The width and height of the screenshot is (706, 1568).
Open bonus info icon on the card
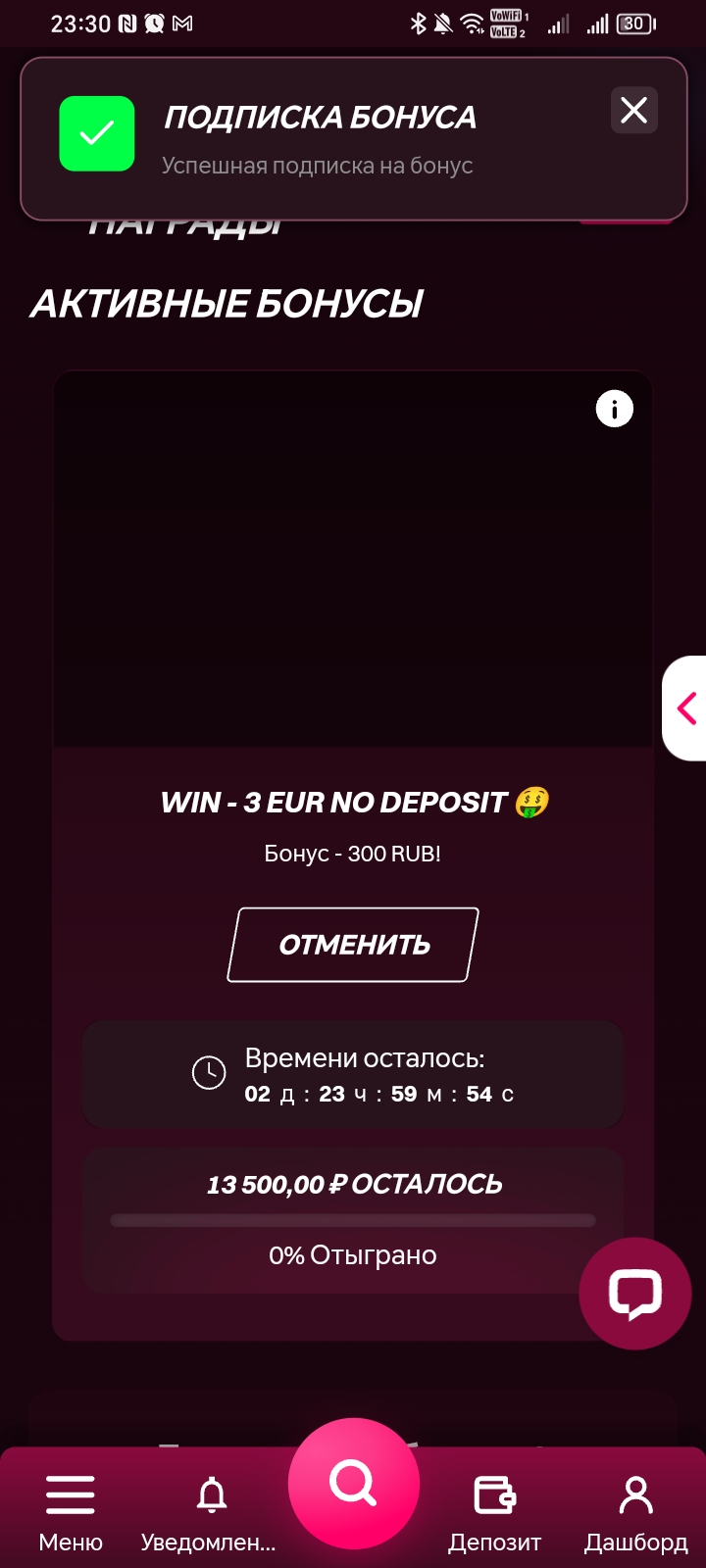615,409
